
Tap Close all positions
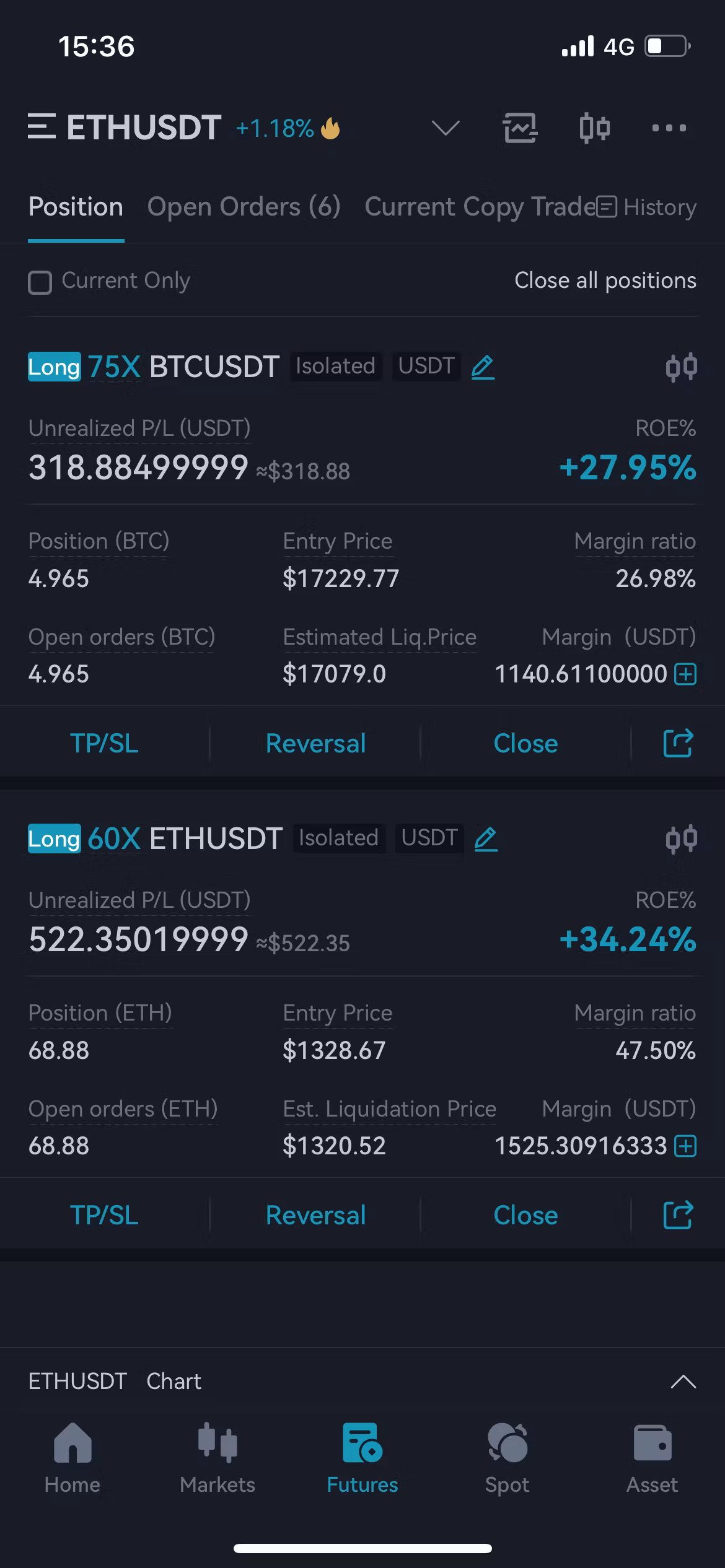coord(605,281)
